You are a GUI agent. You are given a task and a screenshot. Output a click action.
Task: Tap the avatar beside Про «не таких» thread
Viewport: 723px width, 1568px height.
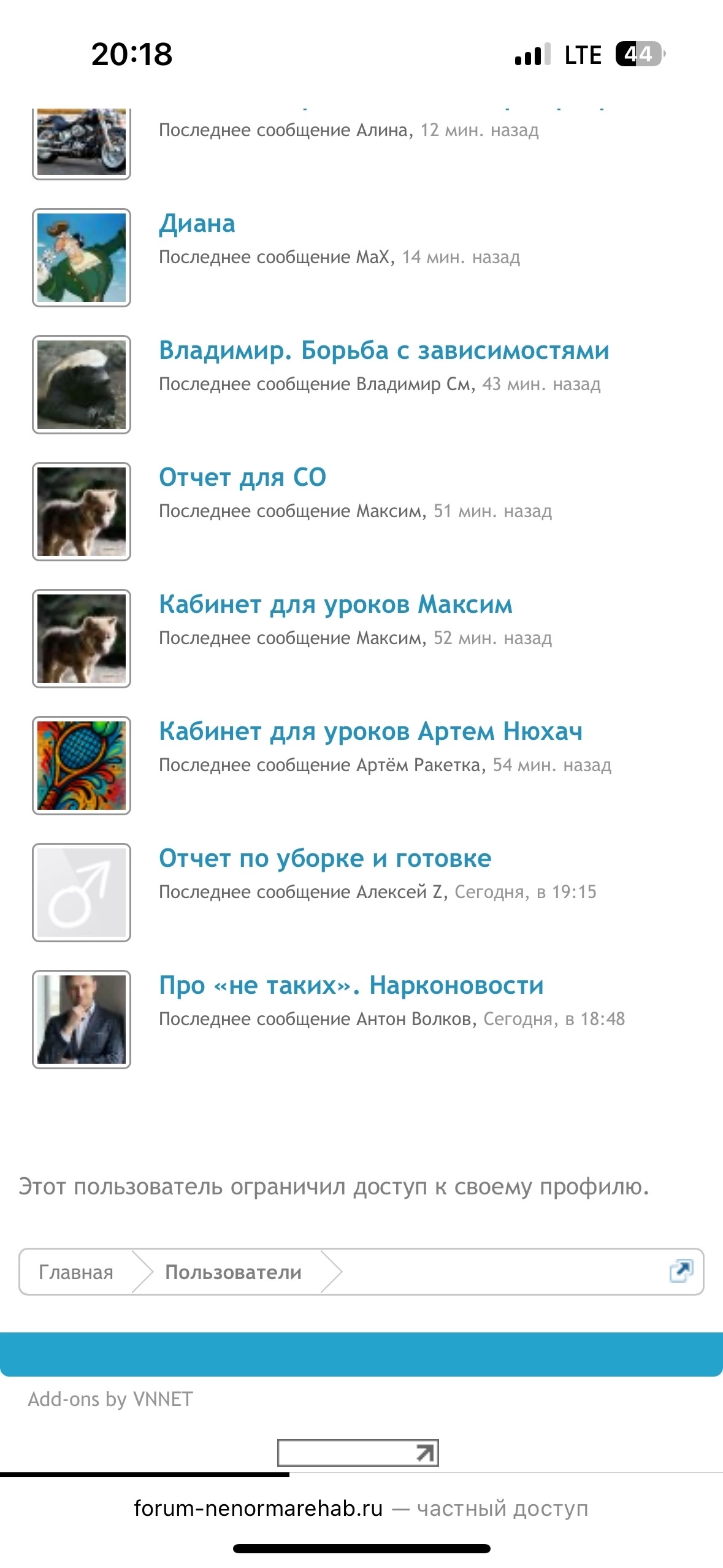pyautogui.click(x=82, y=1020)
